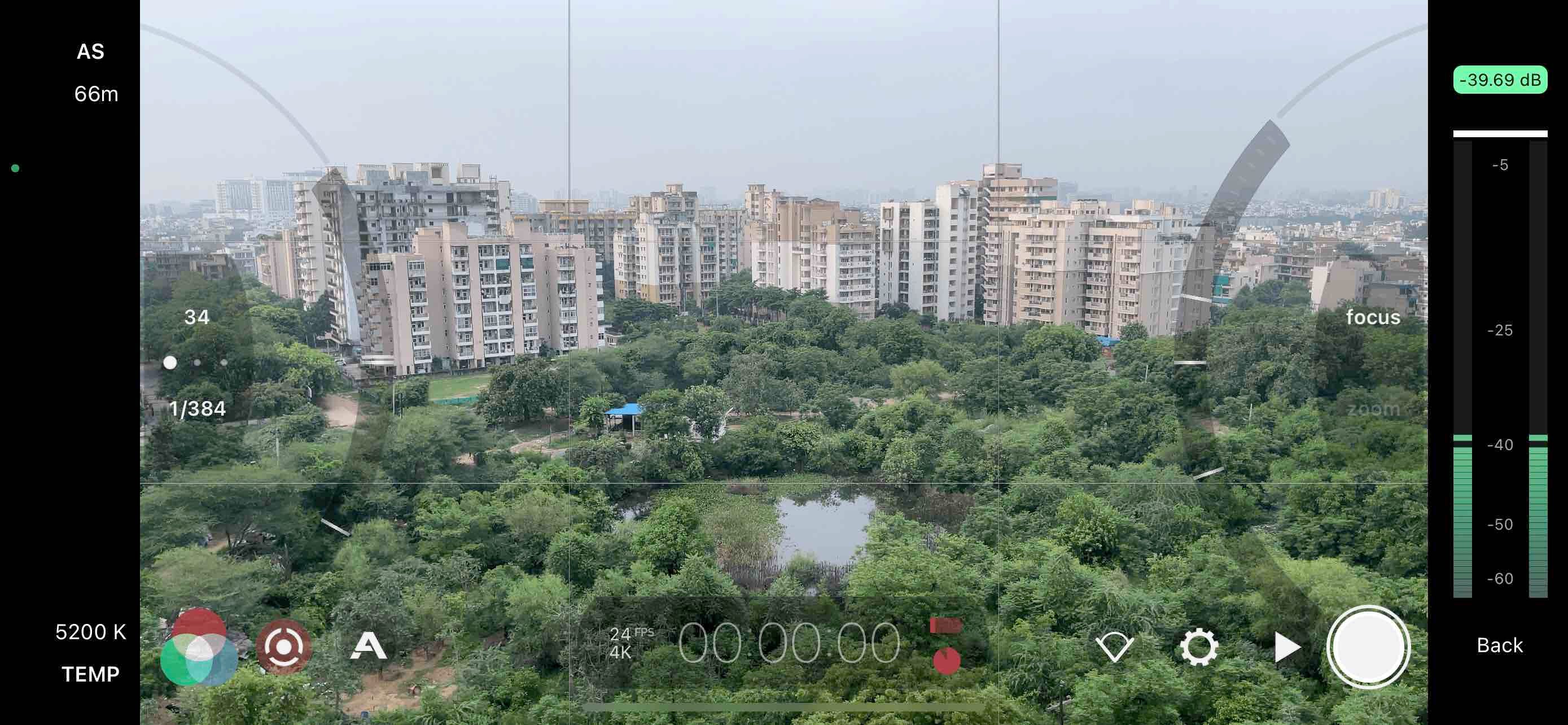Tap the red focus/exposure reticle icon

tap(284, 647)
